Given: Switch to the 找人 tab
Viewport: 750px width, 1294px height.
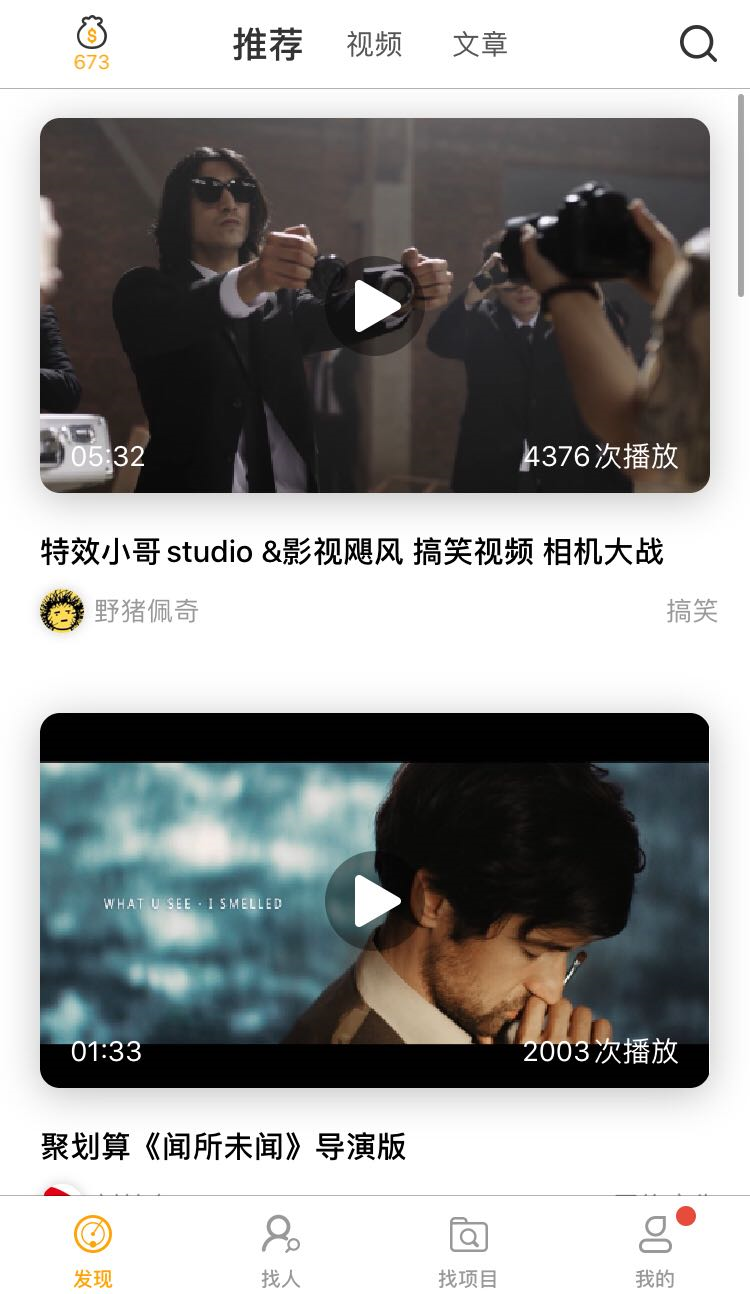Looking at the screenshot, I should pyautogui.click(x=280, y=1249).
